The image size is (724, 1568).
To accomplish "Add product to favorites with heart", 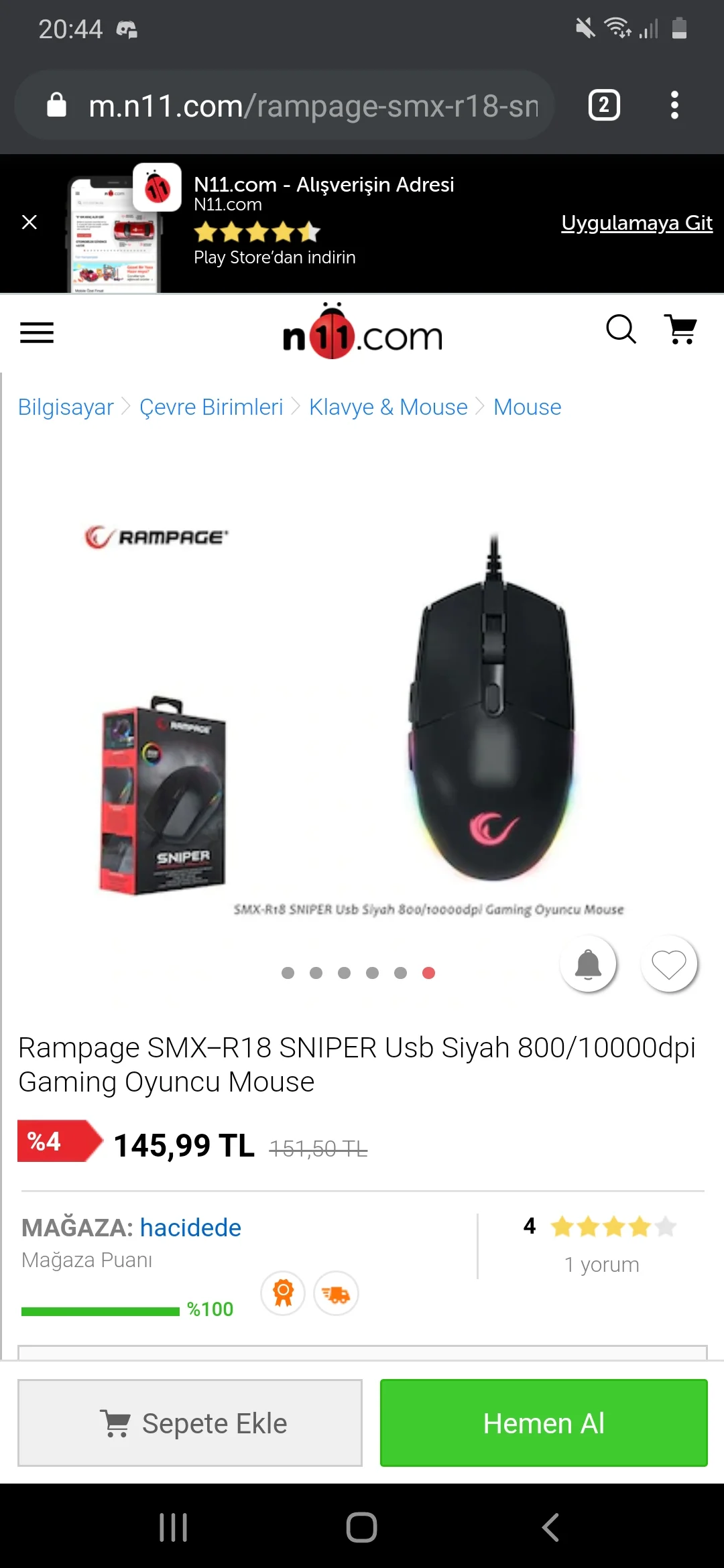I will pos(669,965).
